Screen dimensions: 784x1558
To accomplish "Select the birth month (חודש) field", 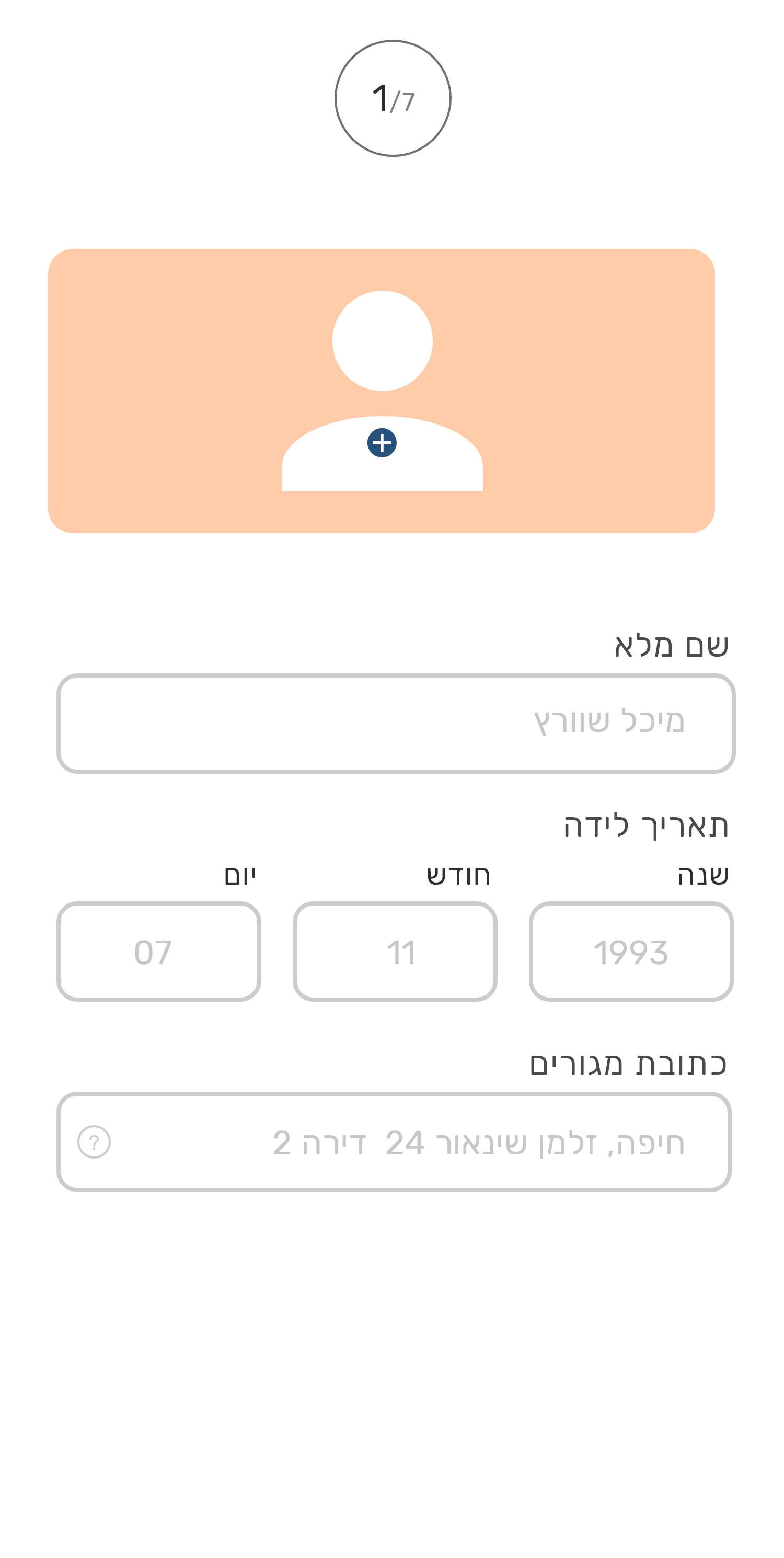I will (x=395, y=952).
